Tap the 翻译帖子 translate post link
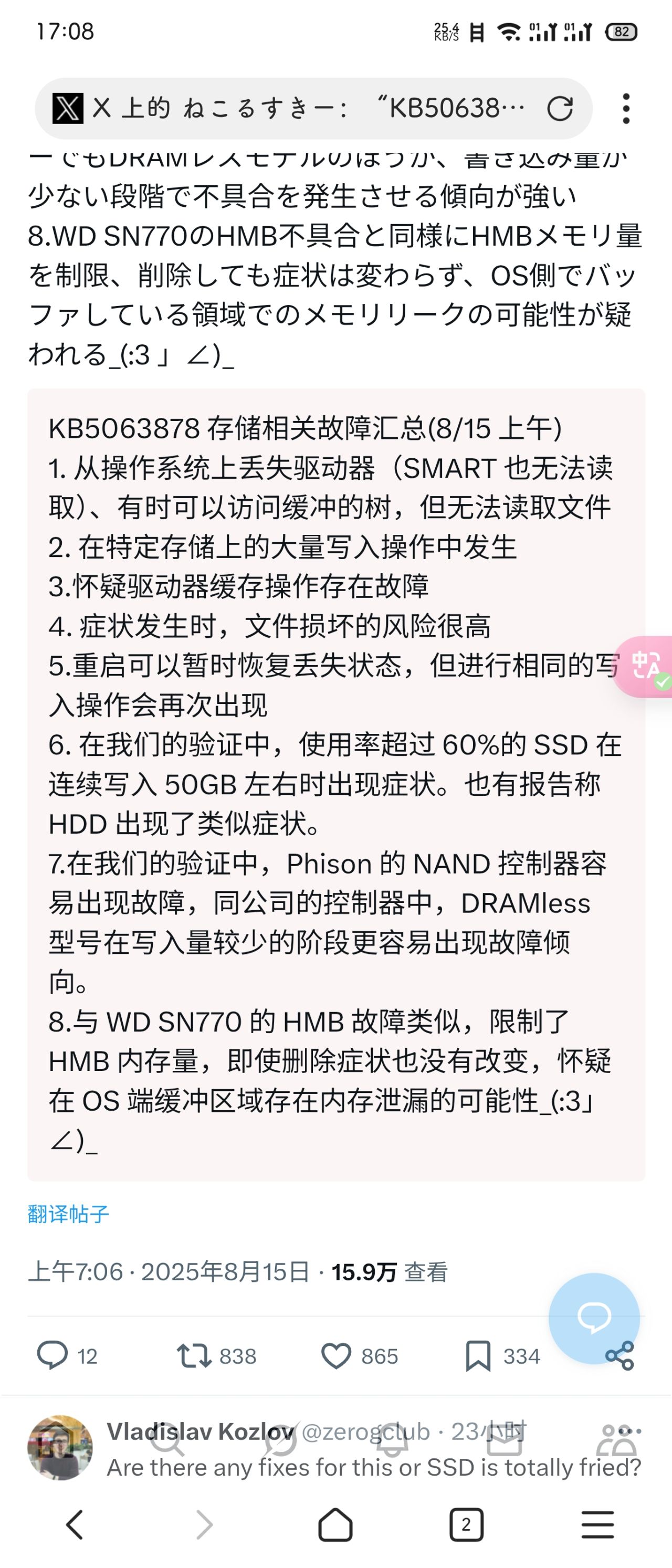The height and width of the screenshot is (1568, 672). coord(68,1214)
